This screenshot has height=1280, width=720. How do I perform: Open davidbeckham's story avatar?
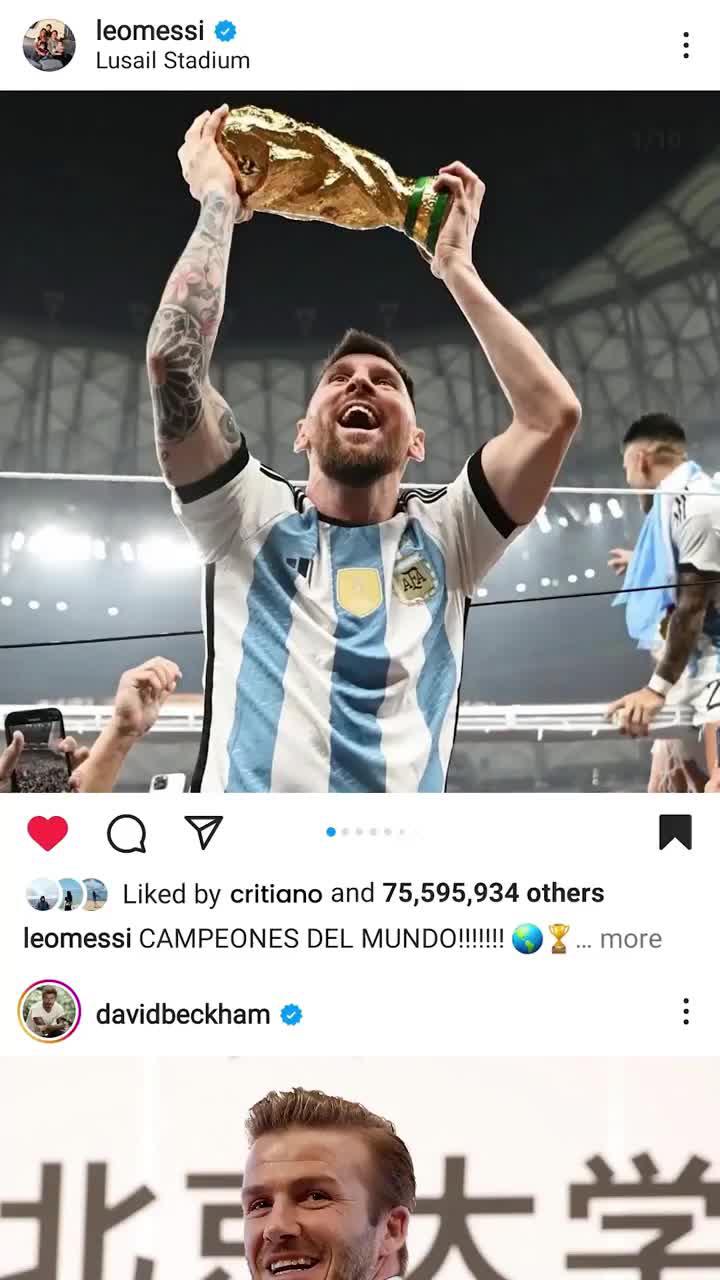pyautogui.click(x=49, y=1011)
